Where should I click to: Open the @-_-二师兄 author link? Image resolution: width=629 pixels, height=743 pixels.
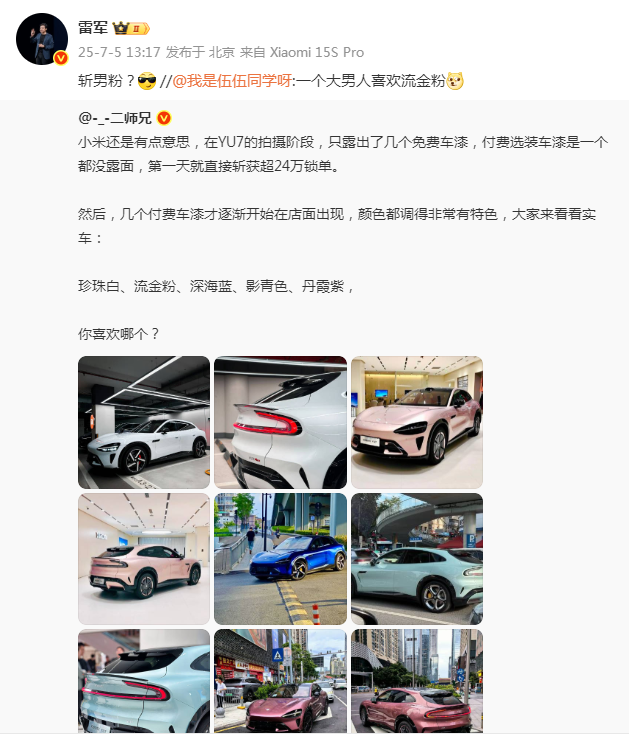click(115, 118)
